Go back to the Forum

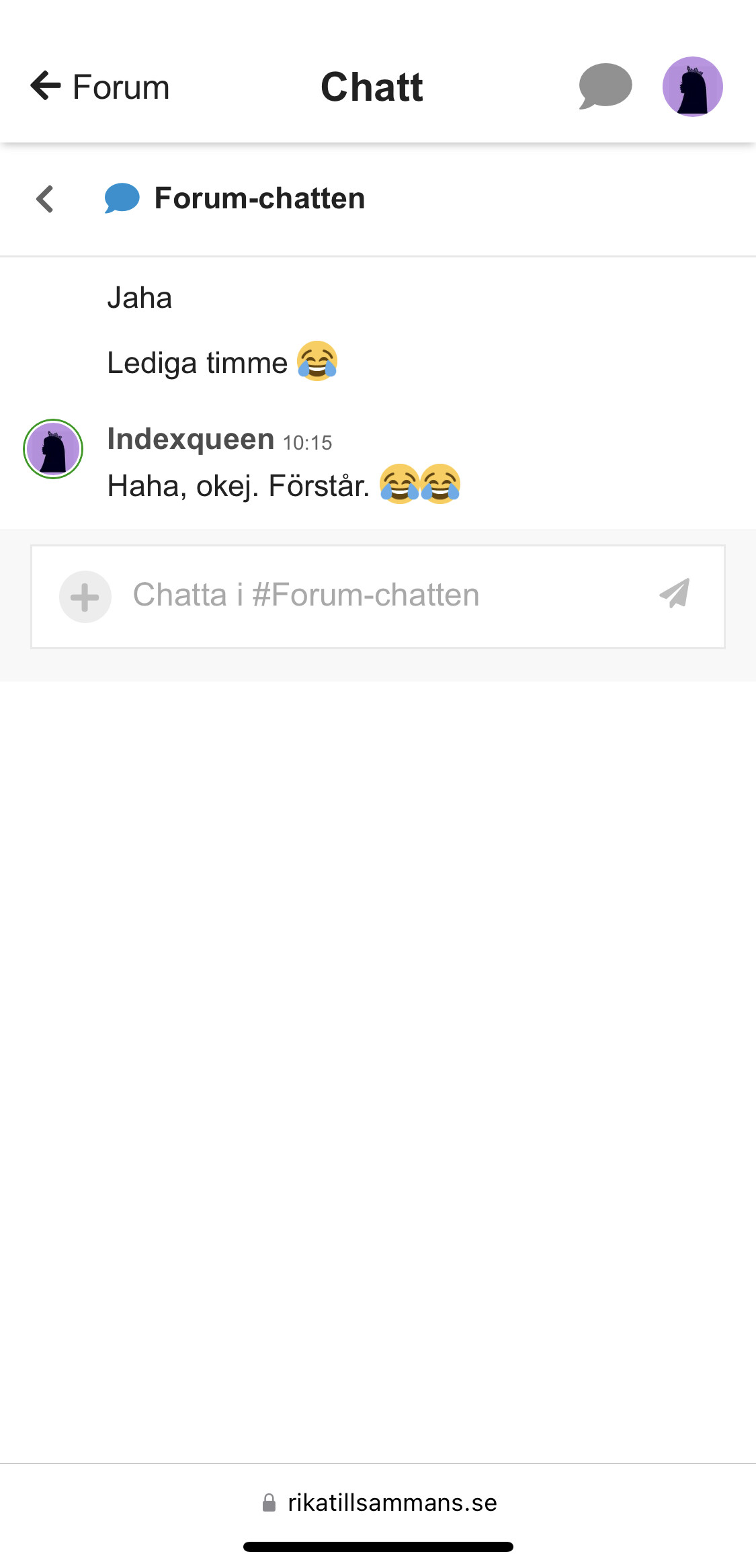pos(100,87)
